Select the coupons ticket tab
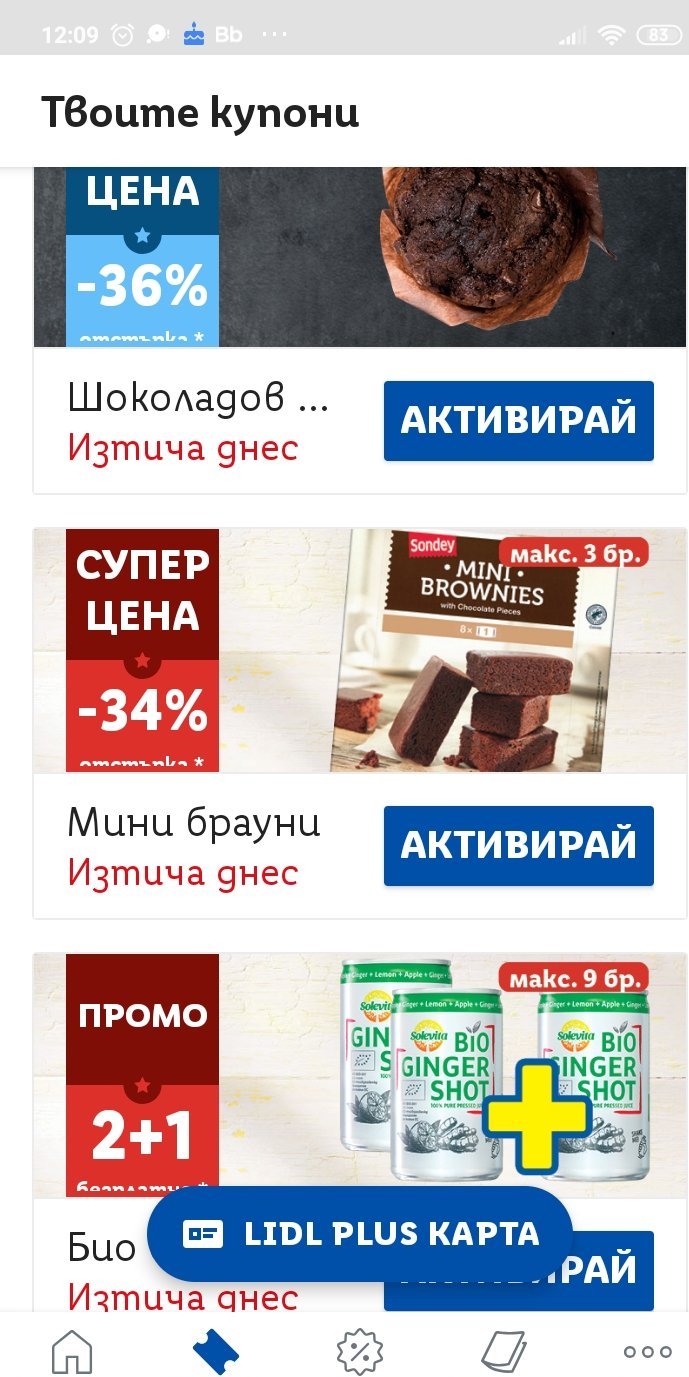The height and width of the screenshot is (1377, 689). pyautogui.click(x=215, y=1352)
